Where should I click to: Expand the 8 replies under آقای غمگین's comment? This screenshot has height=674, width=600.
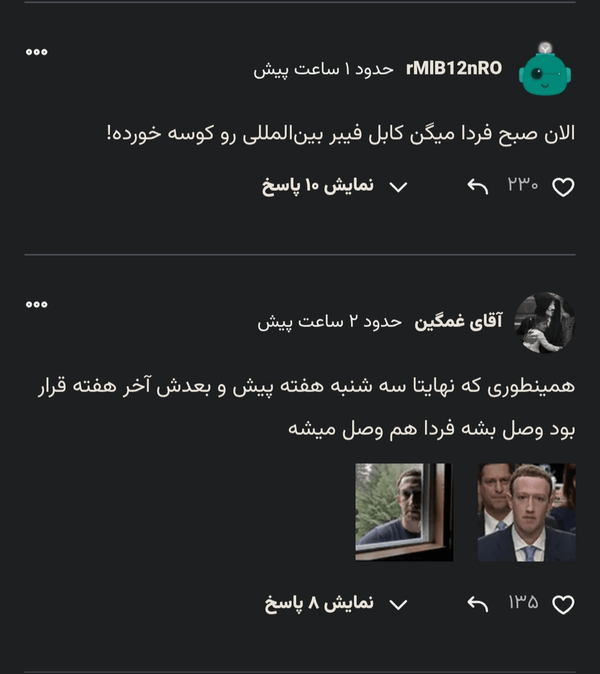tap(336, 604)
